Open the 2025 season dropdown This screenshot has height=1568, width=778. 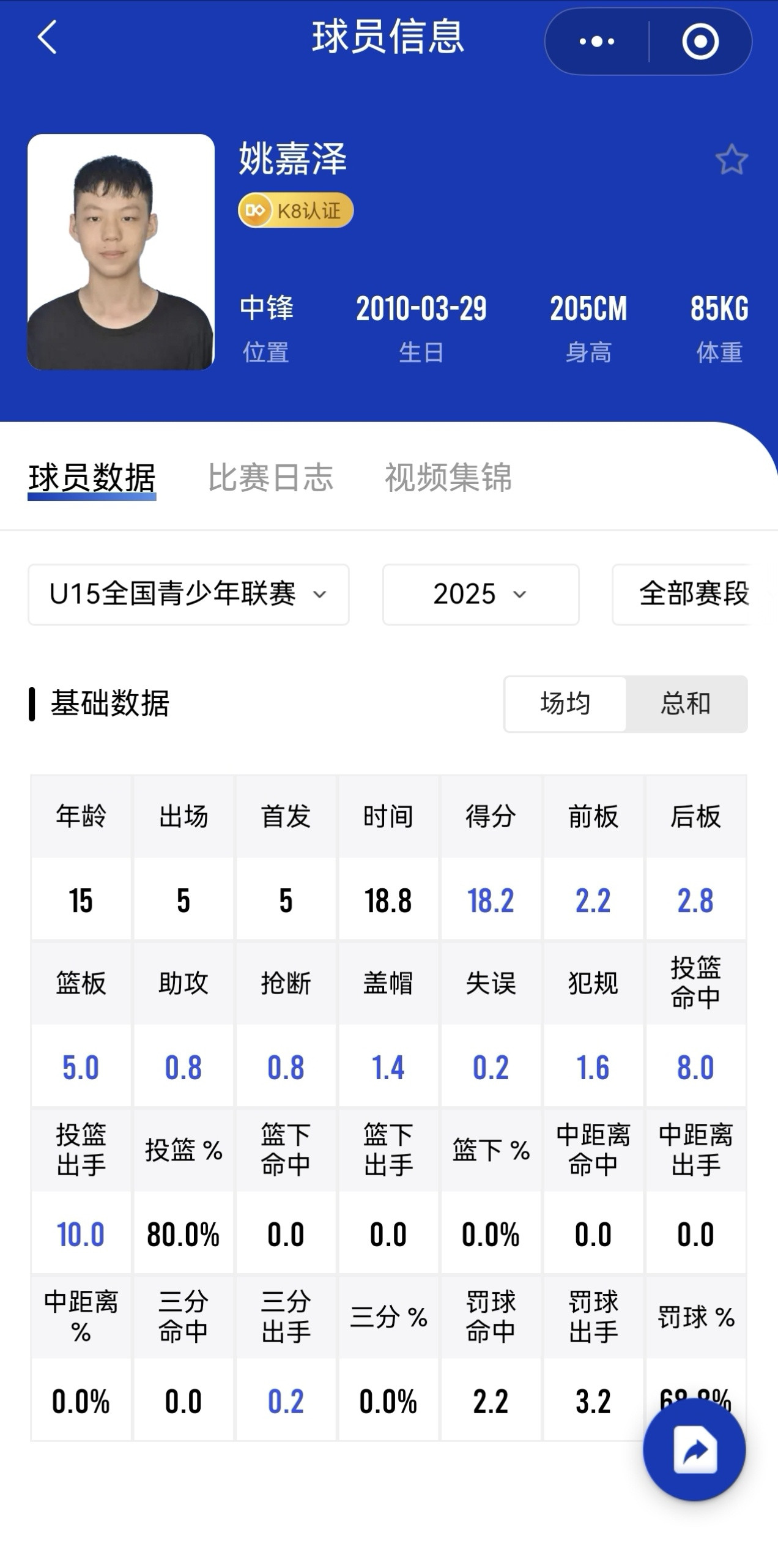pos(480,594)
